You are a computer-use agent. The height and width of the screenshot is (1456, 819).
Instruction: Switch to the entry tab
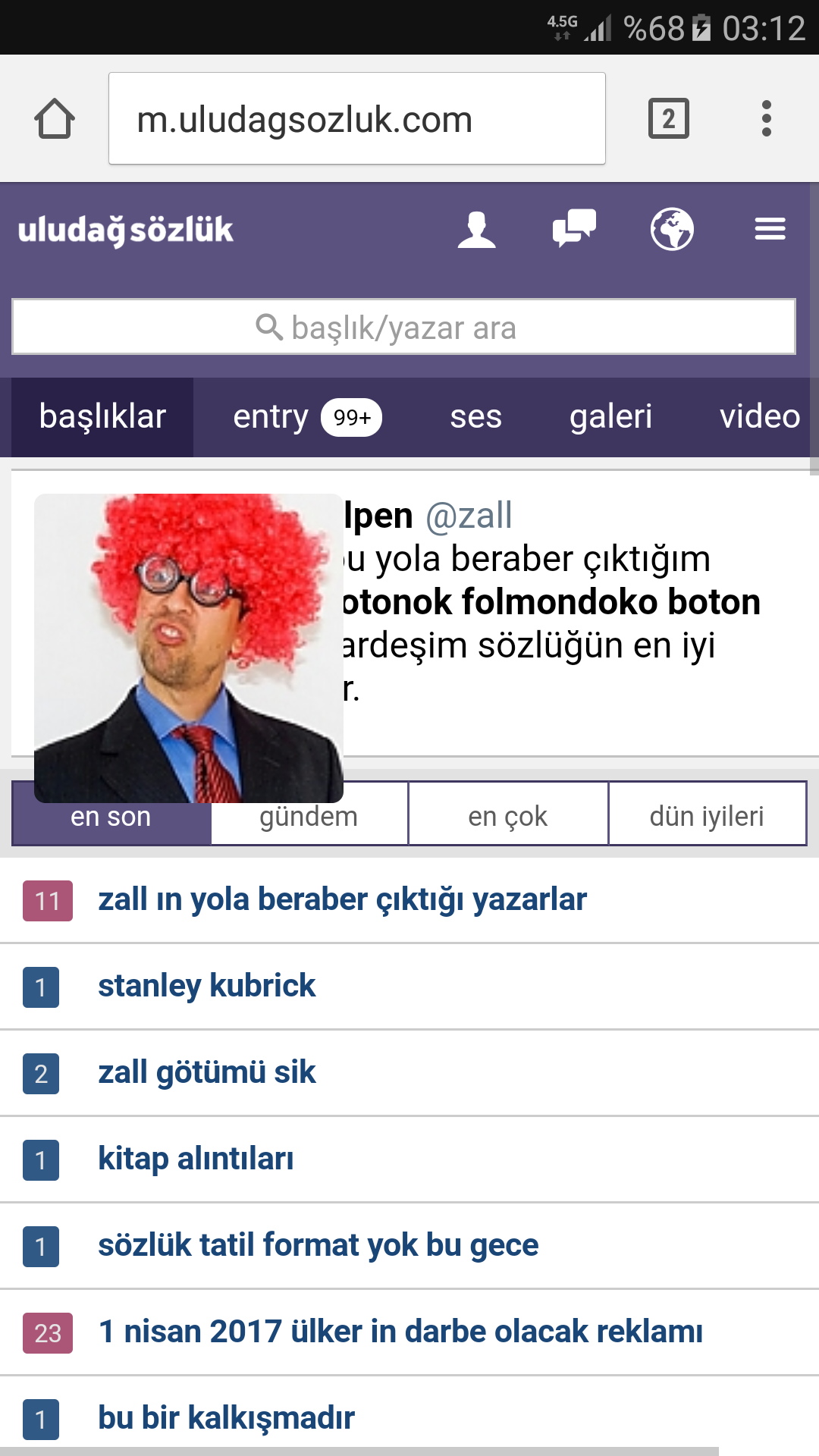[307, 417]
